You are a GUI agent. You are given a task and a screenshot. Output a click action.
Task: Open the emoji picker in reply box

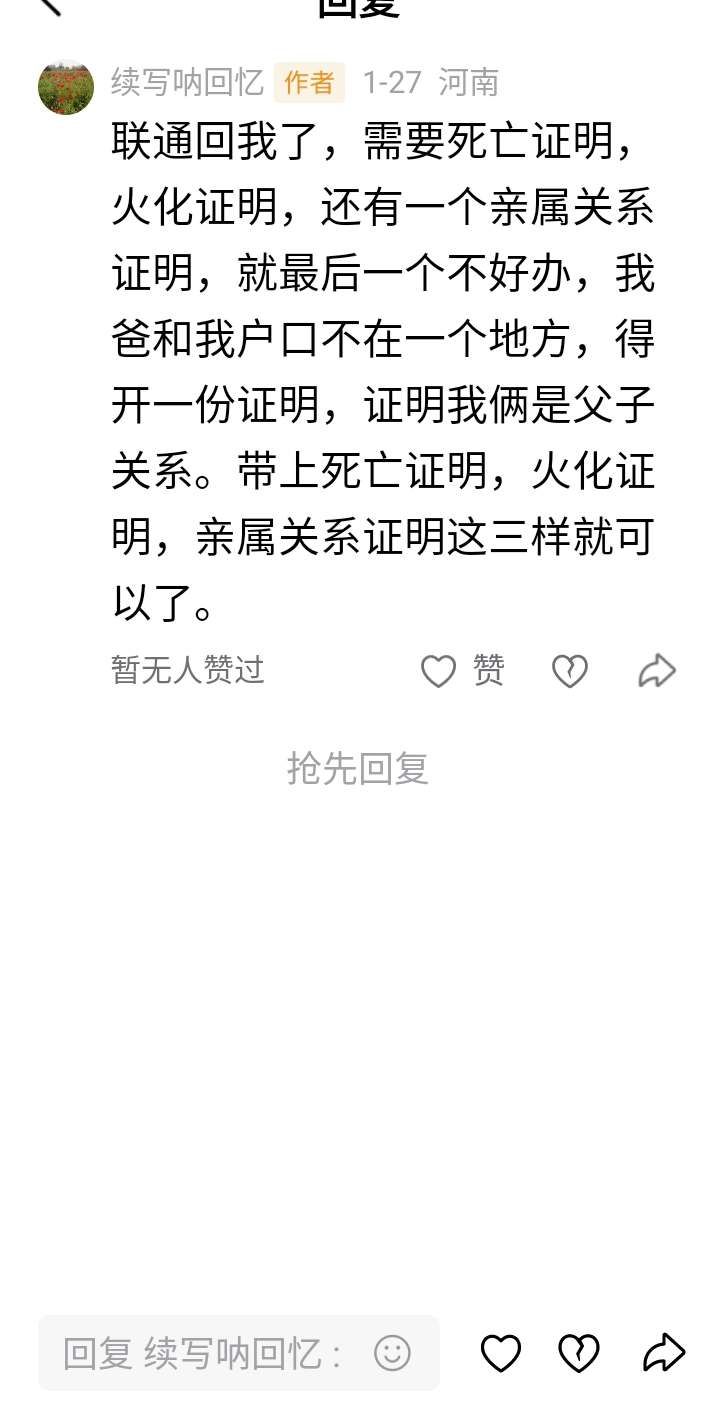tap(392, 1354)
